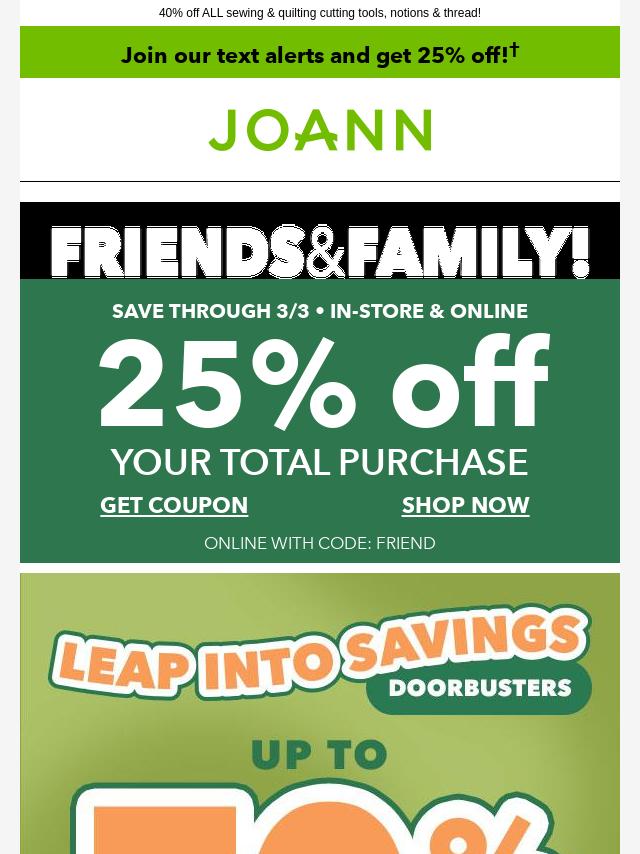Viewport: 640px width, 854px height.
Task: Open the 40% off sewing tools offer
Action: pos(319,13)
